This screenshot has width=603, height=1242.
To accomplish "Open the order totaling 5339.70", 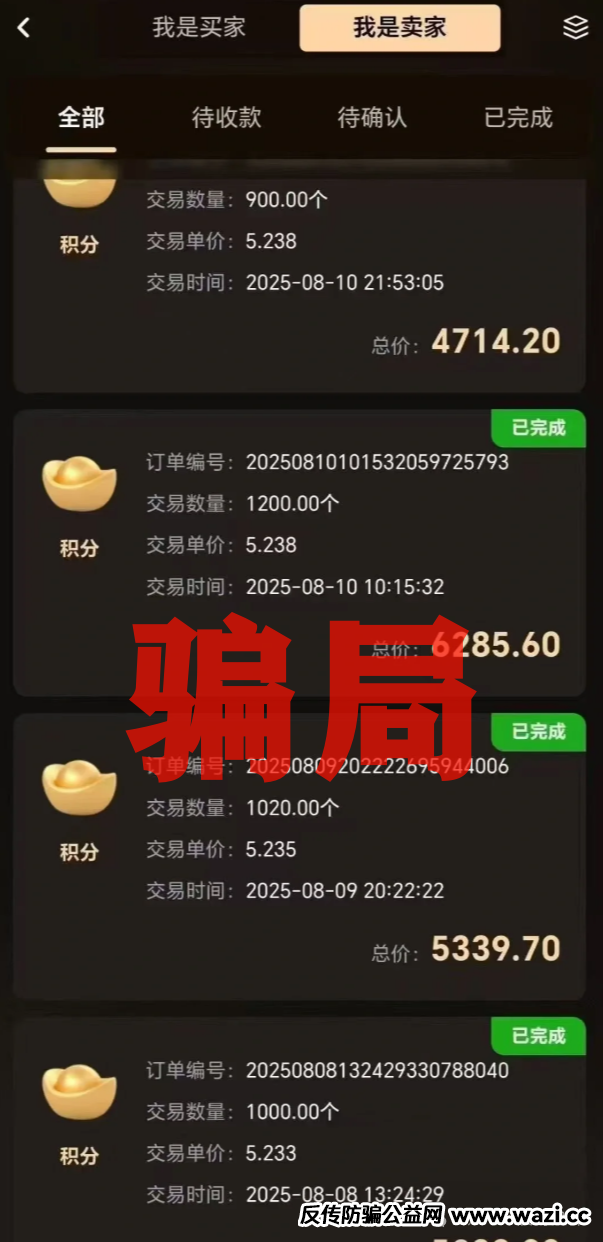I will pyautogui.click(x=299, y=856).
